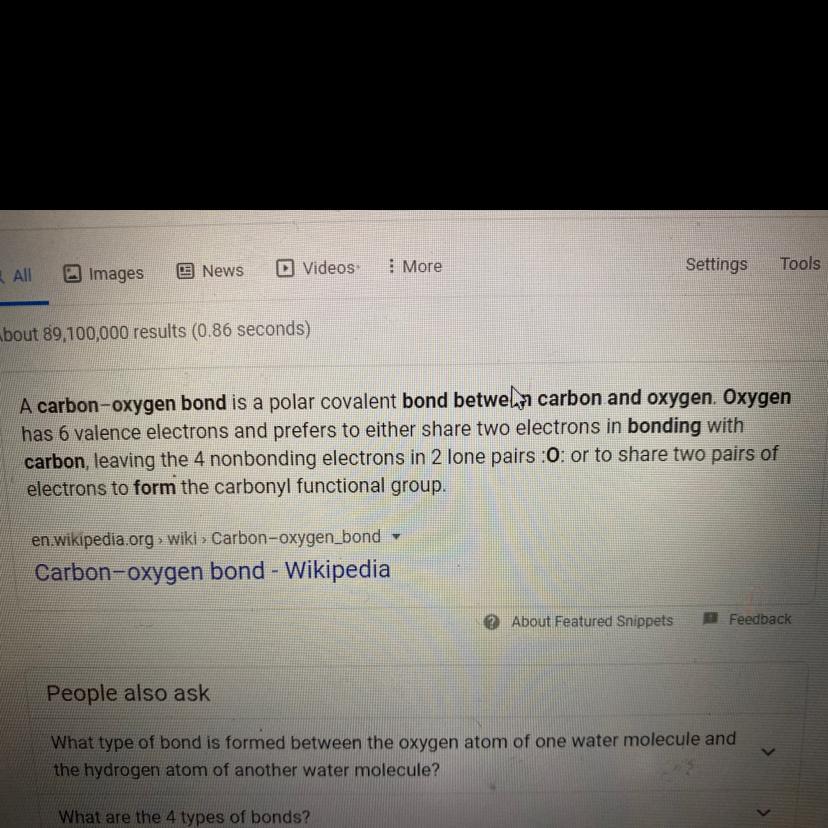Open the Carbon–oxygen bond Wikipedia result

(212, 570)
